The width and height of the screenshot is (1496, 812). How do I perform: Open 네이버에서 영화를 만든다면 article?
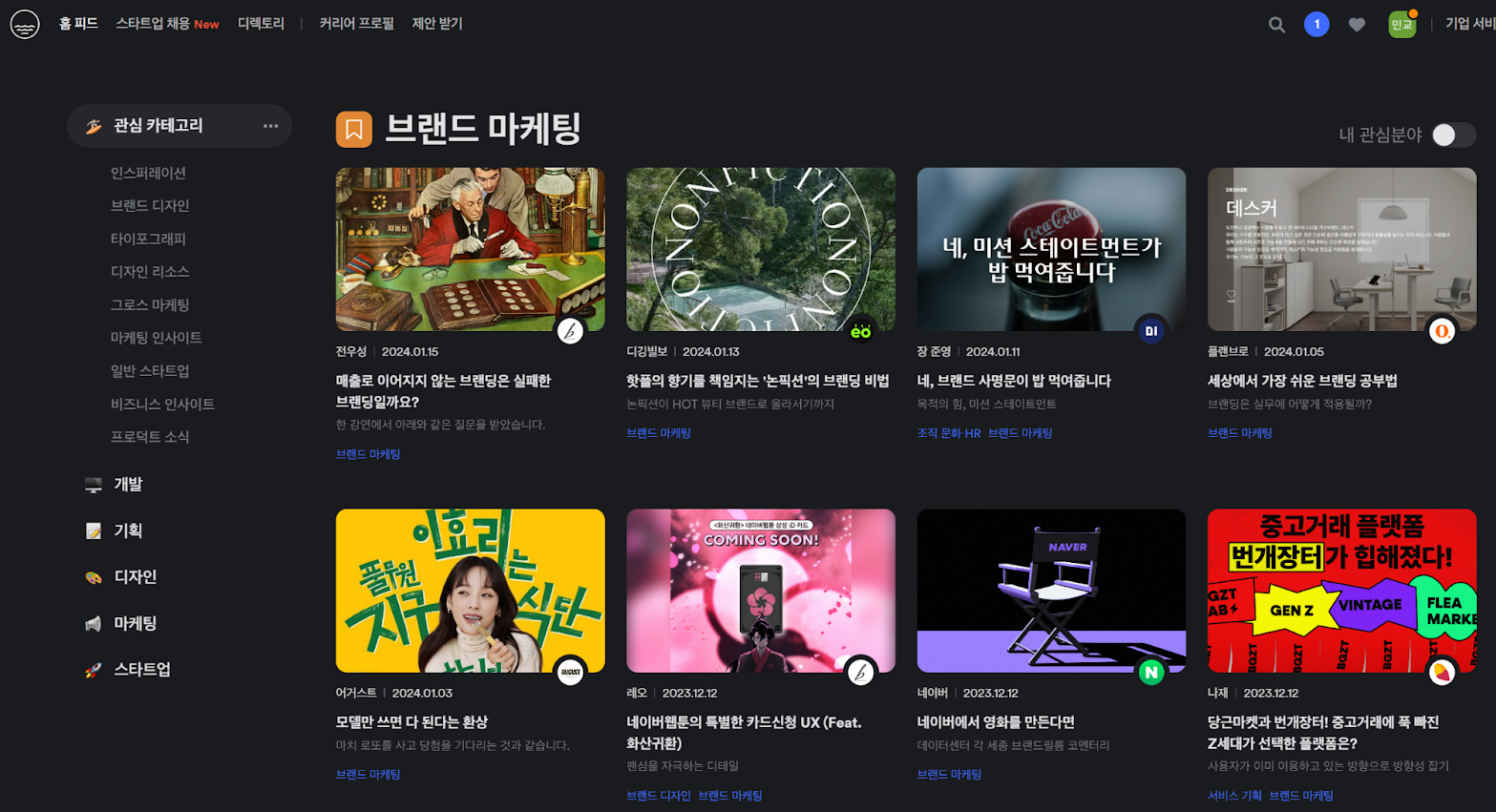pyautogui.click(x=995, y=722)
